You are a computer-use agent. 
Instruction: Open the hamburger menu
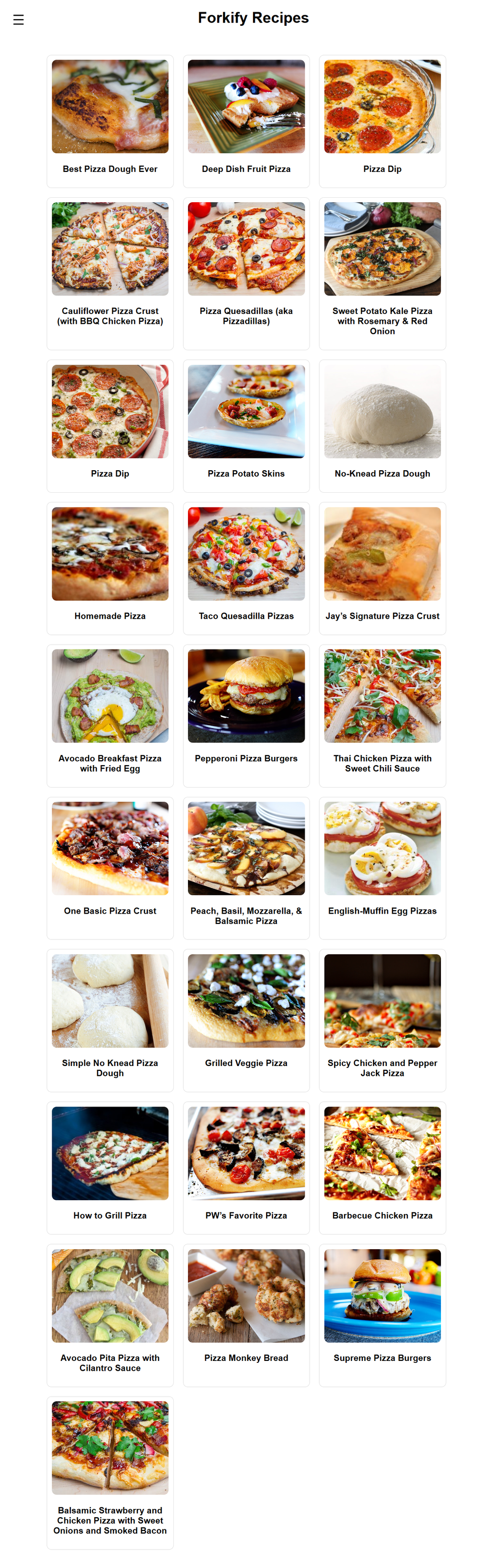click(18, 20)
